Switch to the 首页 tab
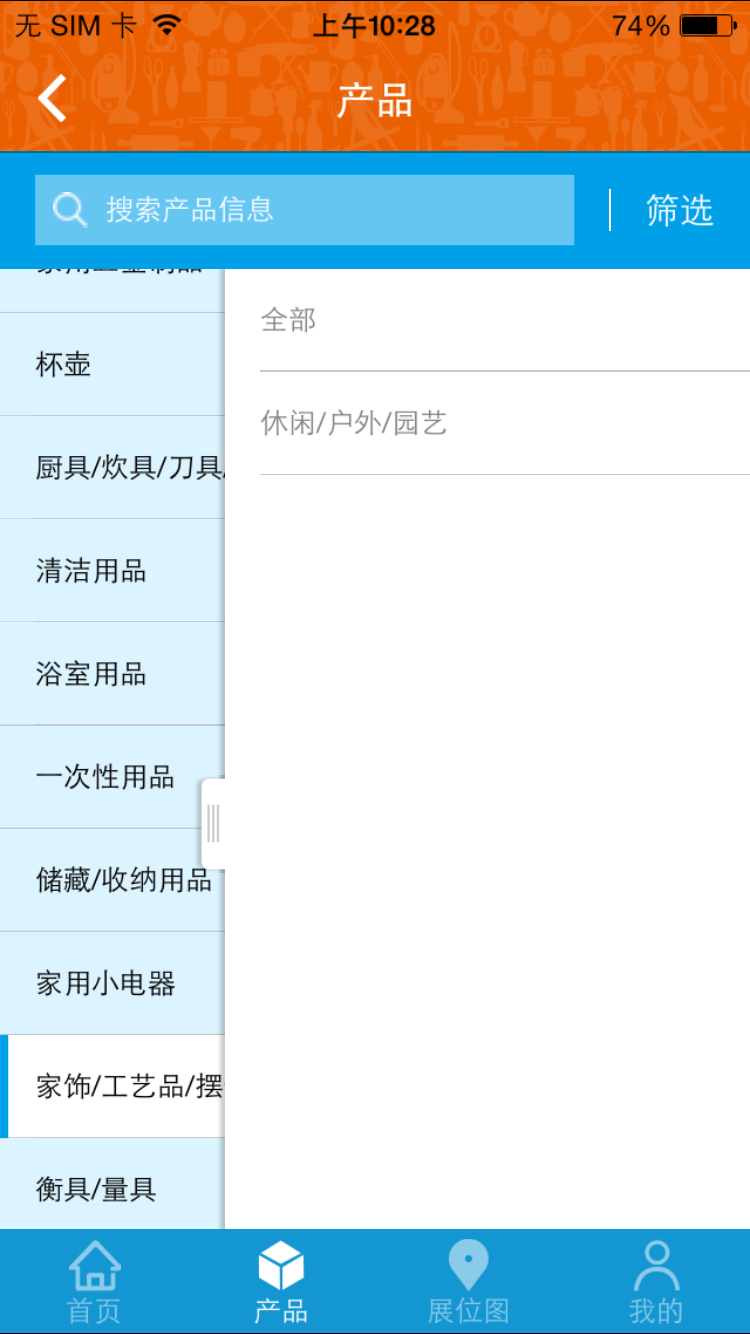 (94, 1282)
